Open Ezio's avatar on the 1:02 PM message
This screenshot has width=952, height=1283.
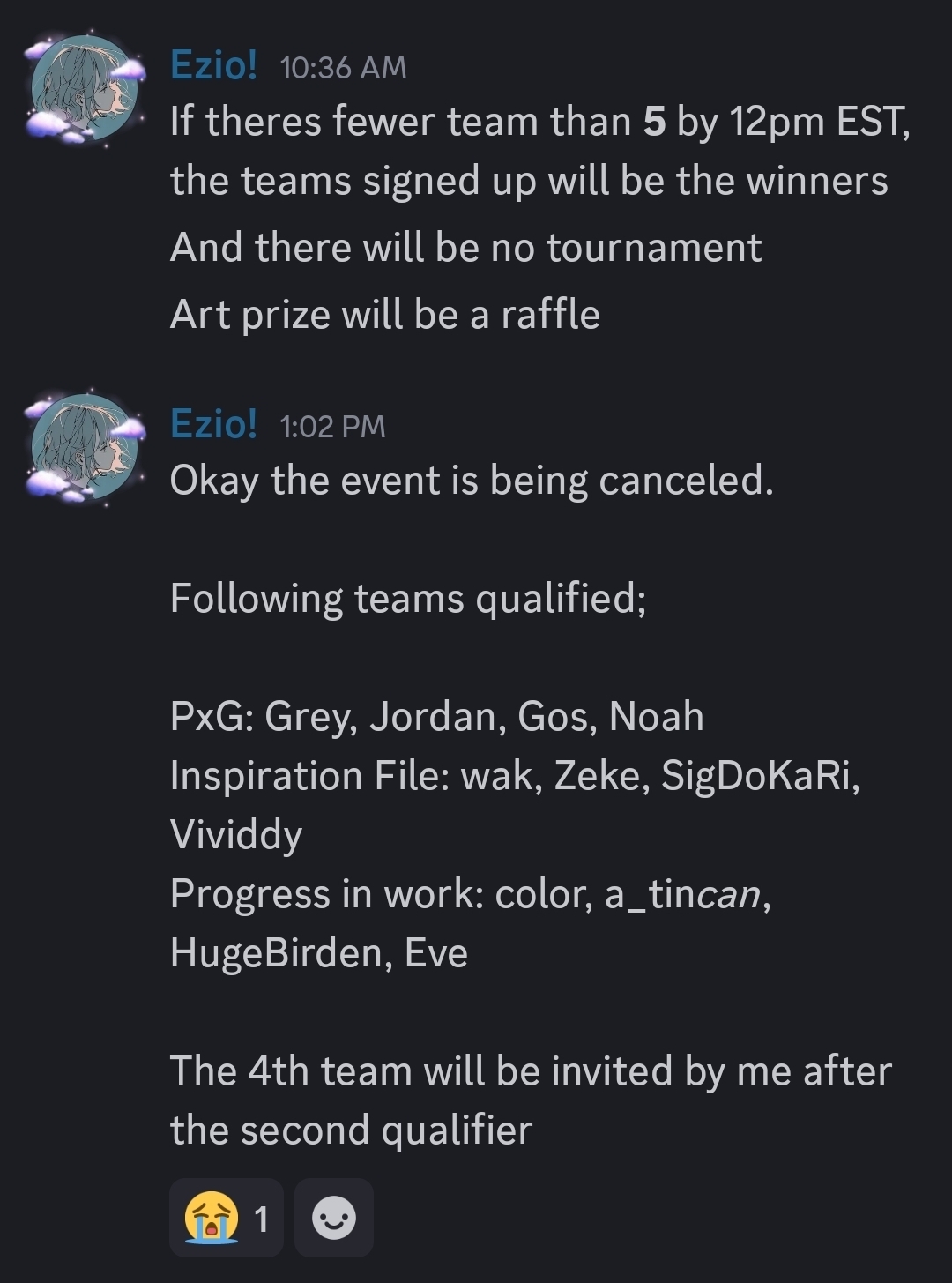coord(86,448)
